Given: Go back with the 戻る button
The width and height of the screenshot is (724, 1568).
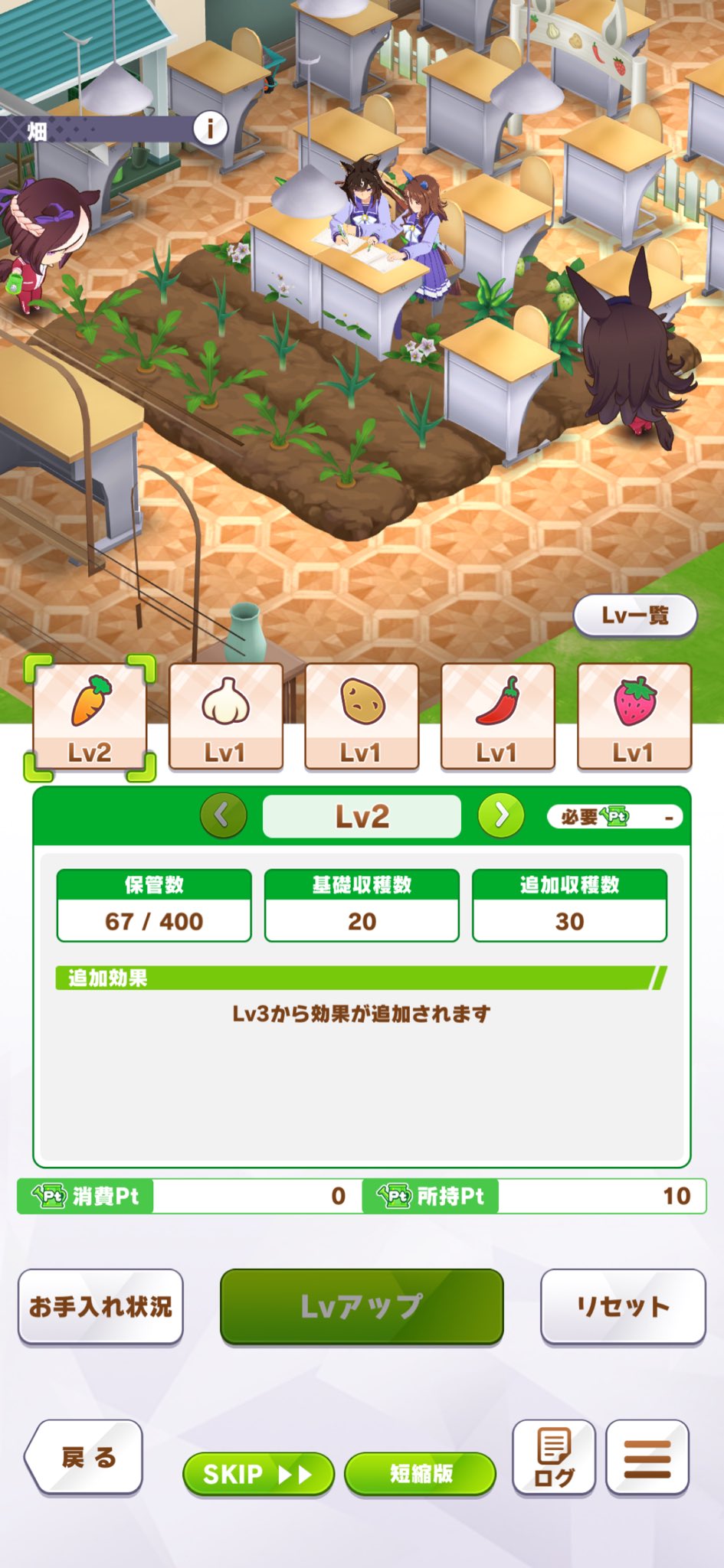Looking at the screenshot, I should pyautogui.click(x=85, y=1457).
